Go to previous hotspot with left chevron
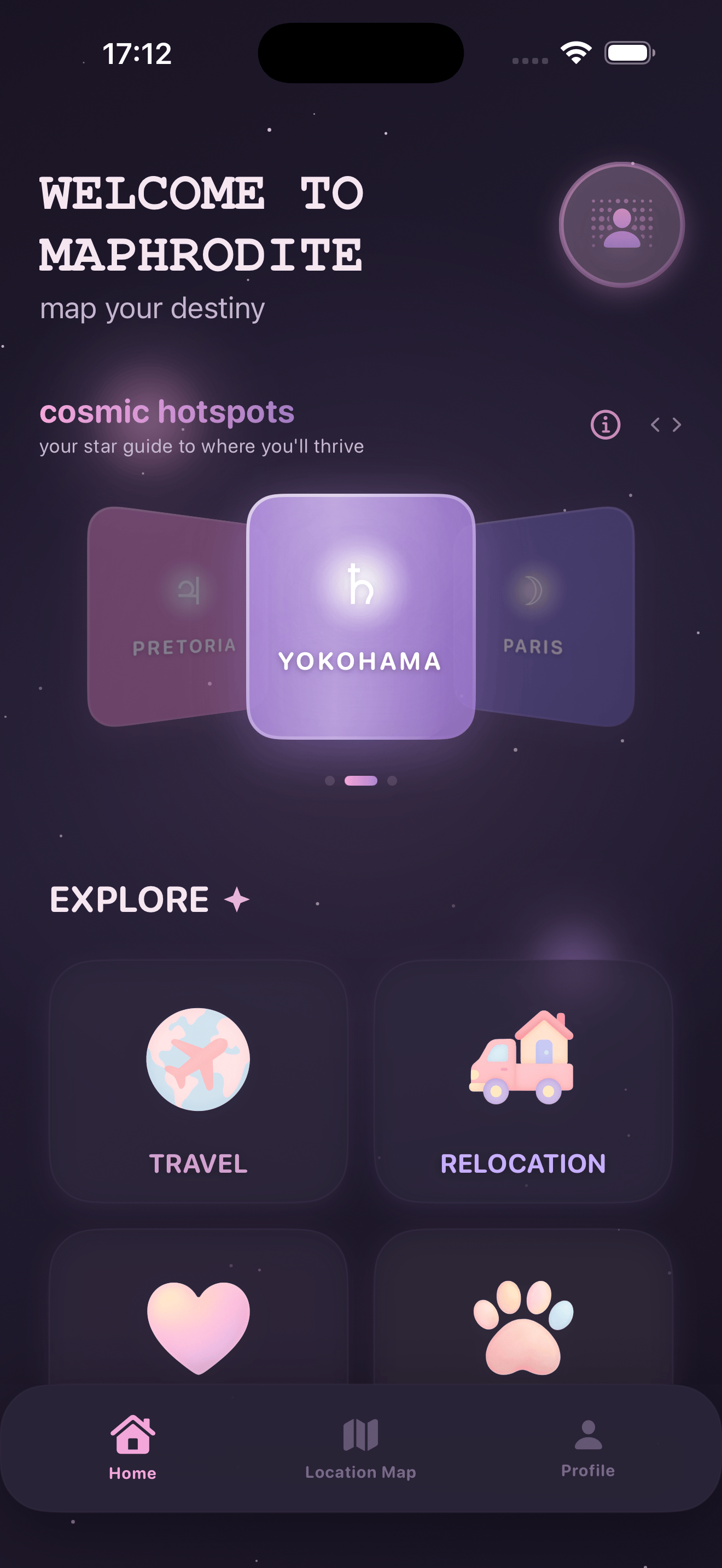 pos(655,424)
